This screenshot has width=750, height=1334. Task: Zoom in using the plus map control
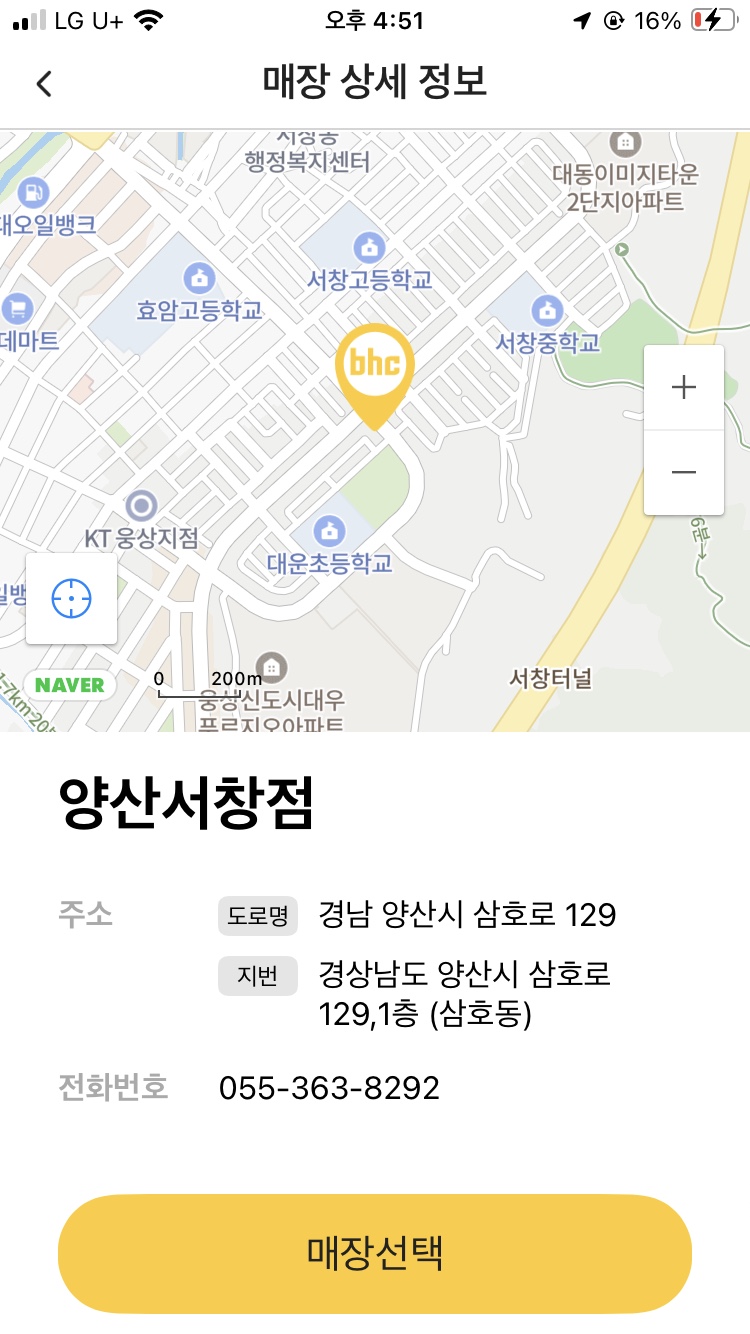tap(683, 387)
